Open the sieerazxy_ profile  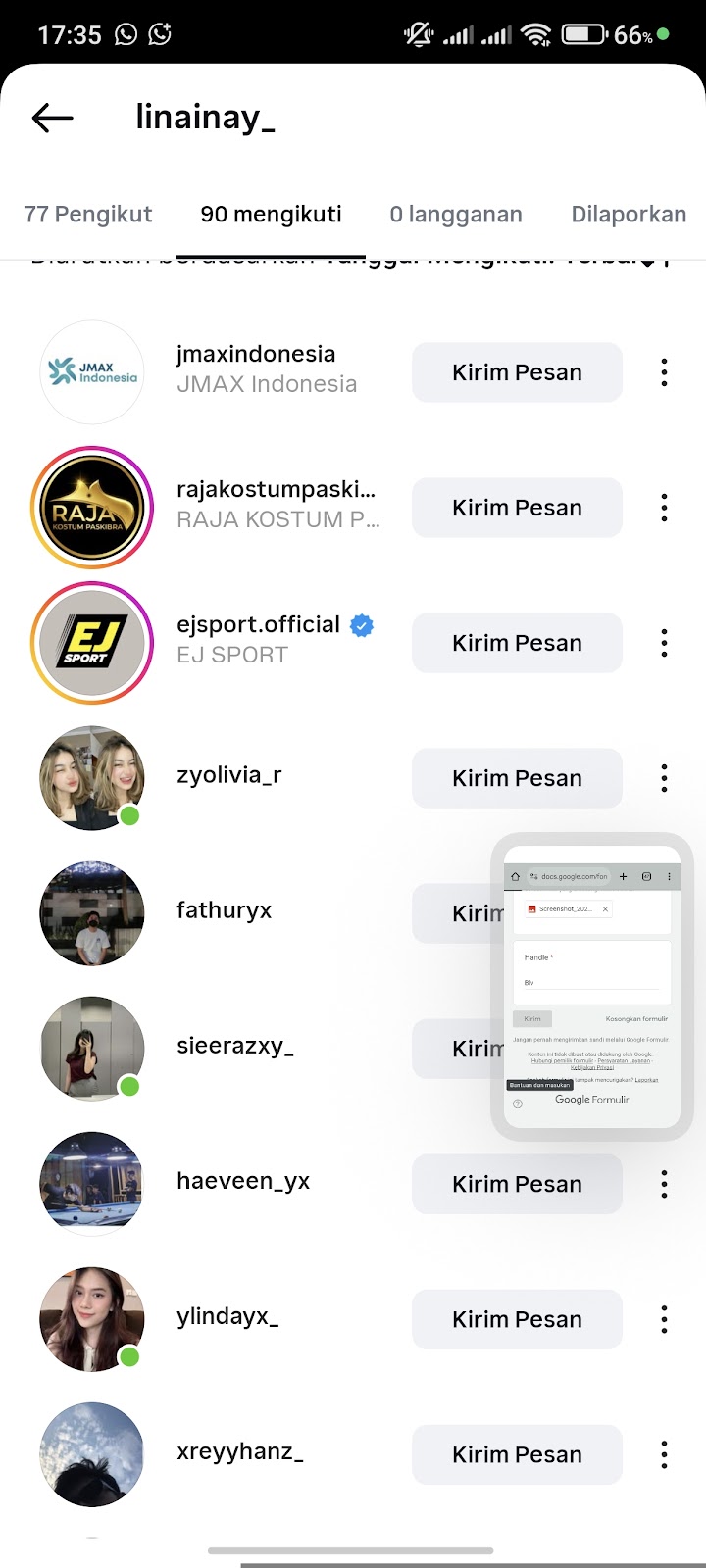[234, 1046]
